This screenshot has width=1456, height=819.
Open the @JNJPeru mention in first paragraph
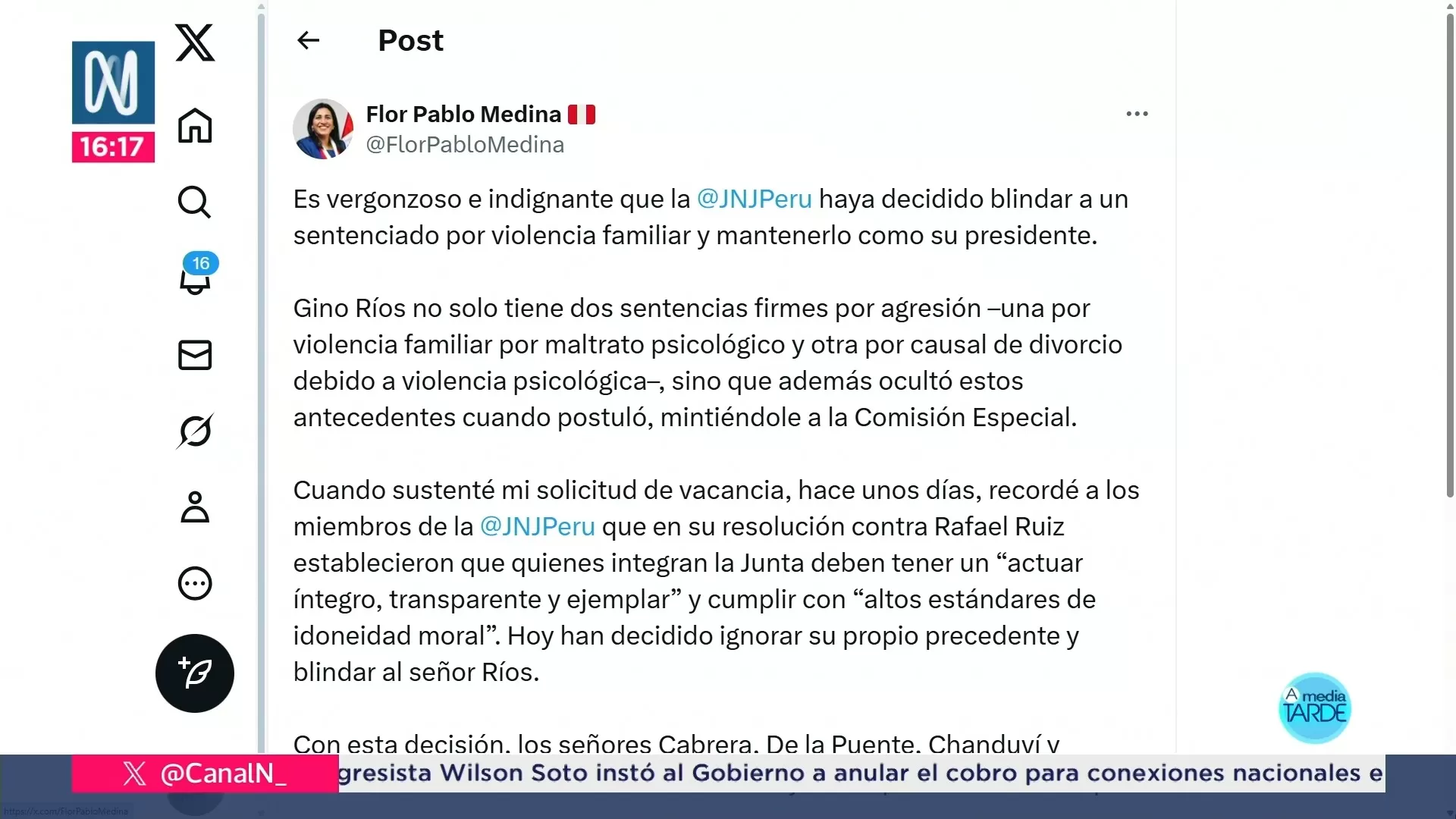pos(754,199)
